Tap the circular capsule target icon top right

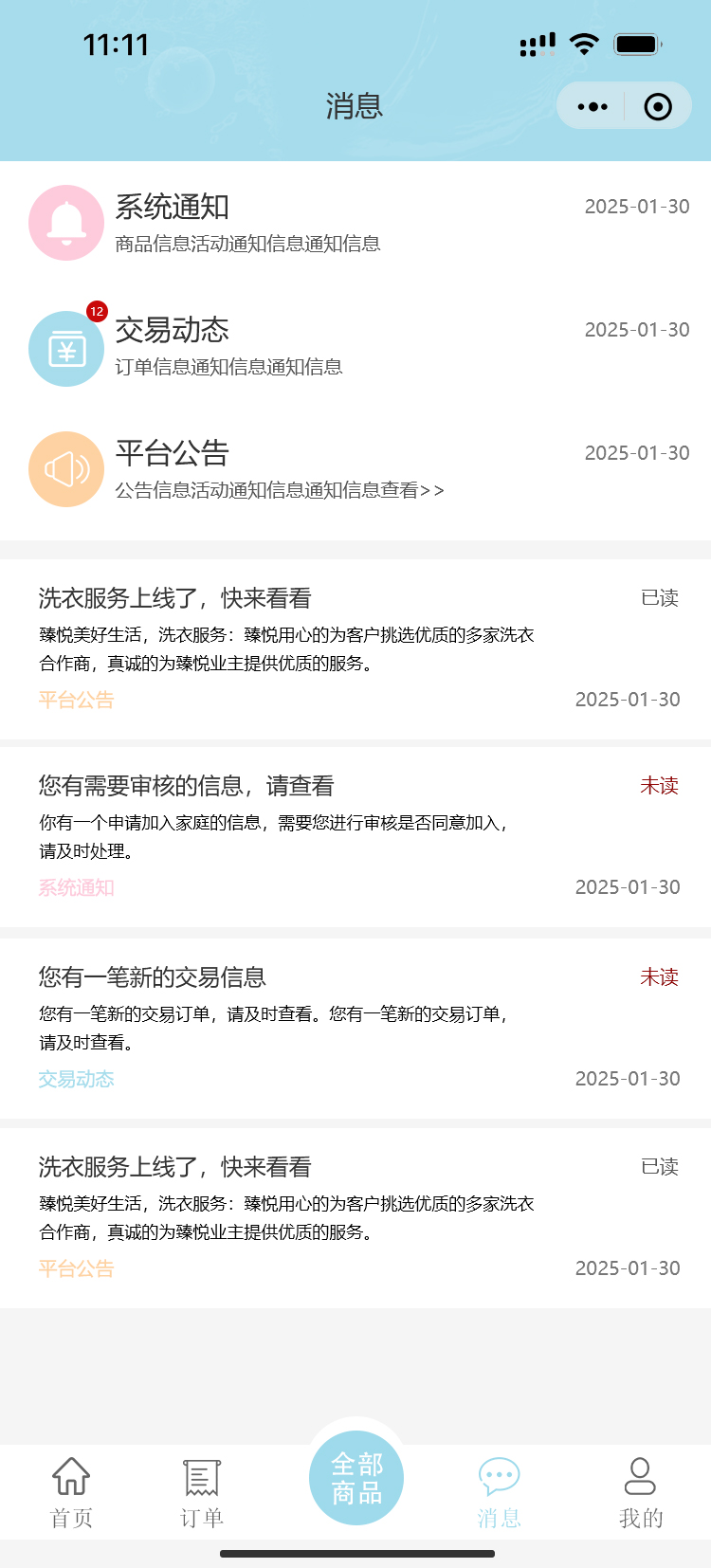tap(659, 106)
